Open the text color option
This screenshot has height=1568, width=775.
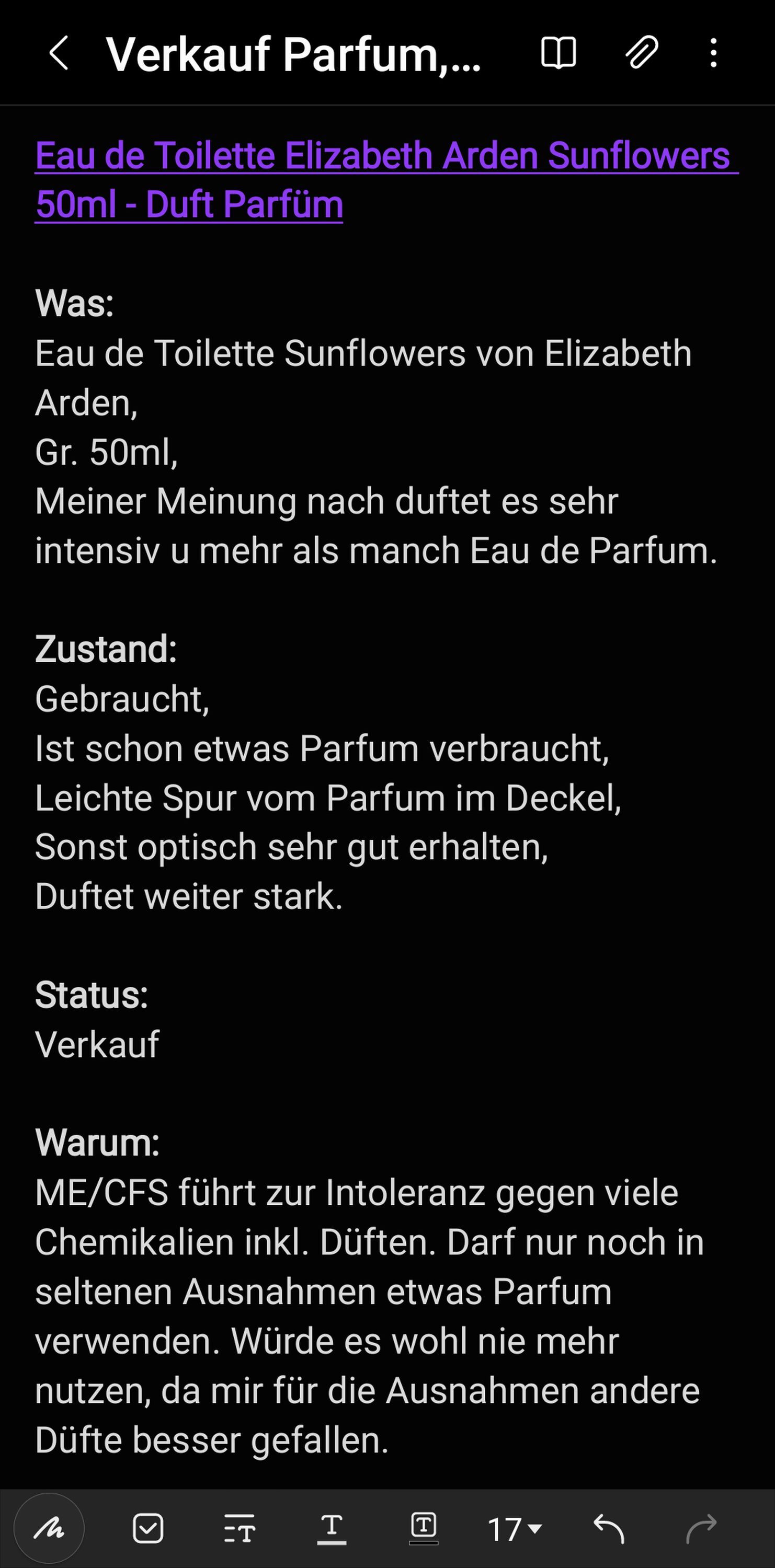(x=332, y=1528)
